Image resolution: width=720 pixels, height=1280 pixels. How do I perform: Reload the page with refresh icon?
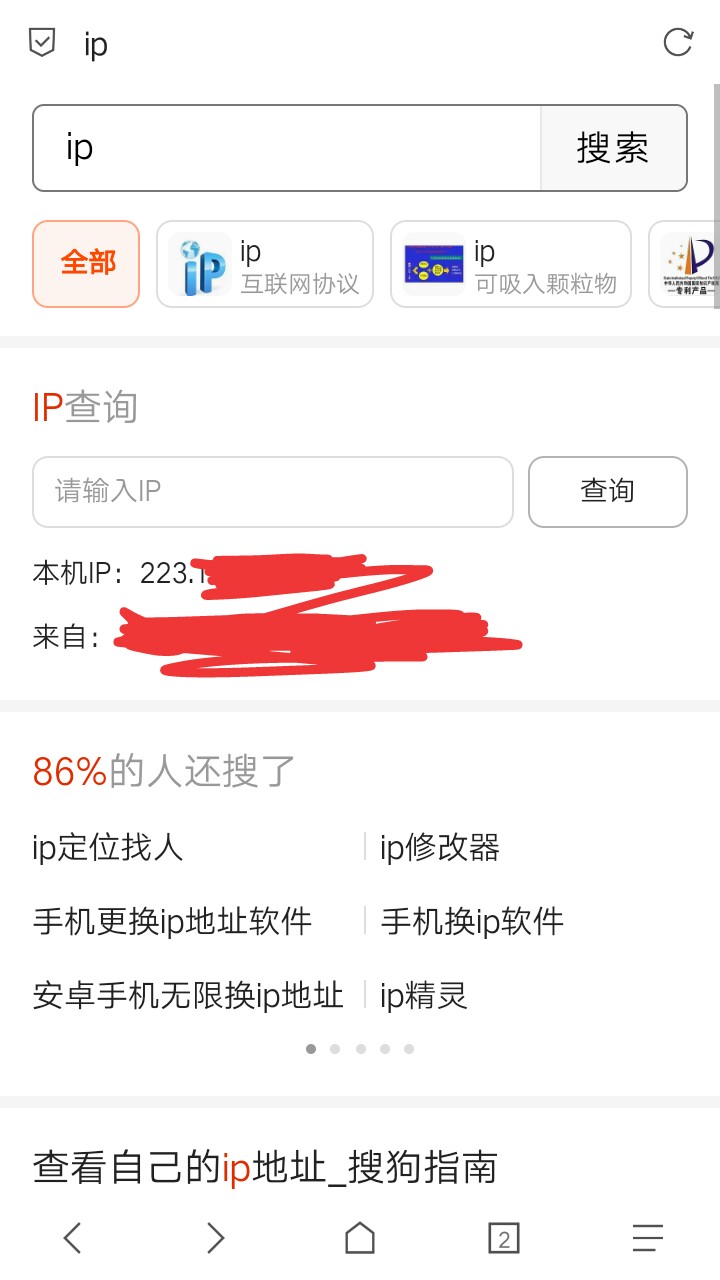point(677,43)
